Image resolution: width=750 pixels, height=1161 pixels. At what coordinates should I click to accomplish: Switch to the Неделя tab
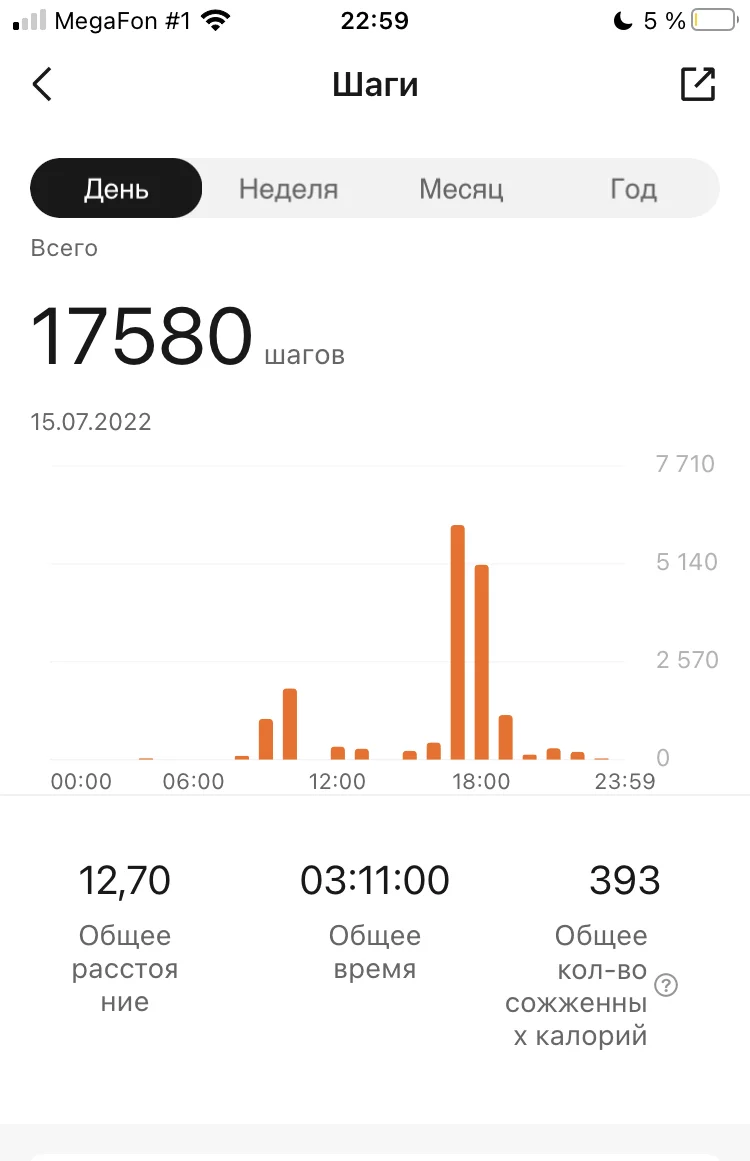pyautogui.click(x=288, y=189)
